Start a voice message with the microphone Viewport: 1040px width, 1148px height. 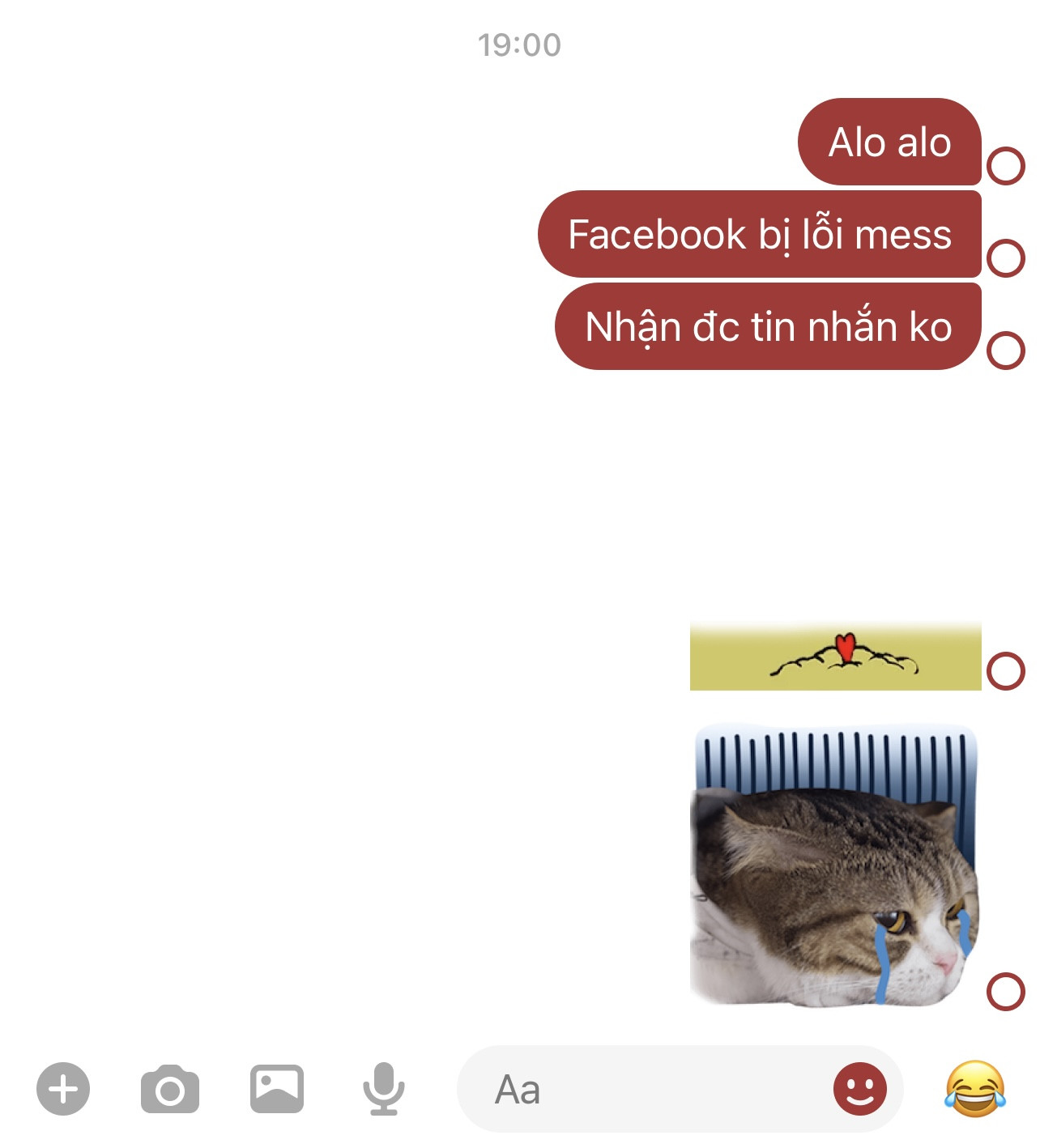[x=381, y=1089]
